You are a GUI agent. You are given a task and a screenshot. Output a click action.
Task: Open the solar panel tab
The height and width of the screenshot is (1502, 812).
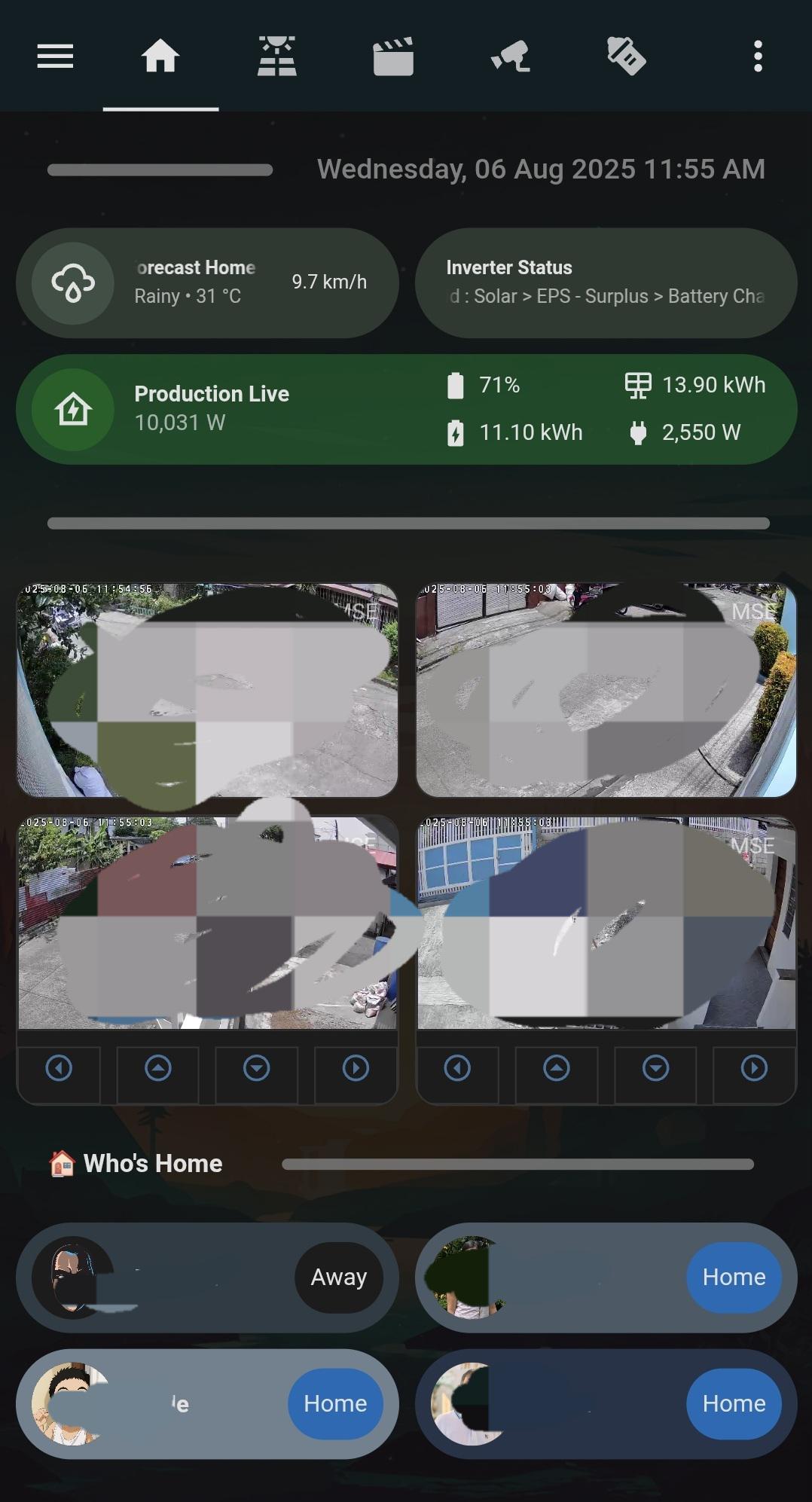(276, 56)
